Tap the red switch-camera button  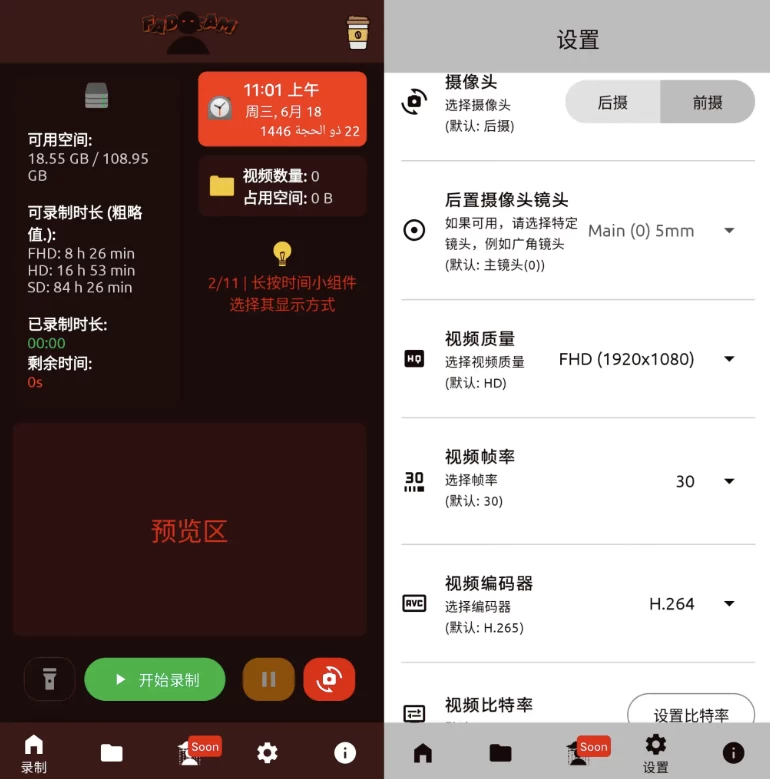(x=329, y=680)
